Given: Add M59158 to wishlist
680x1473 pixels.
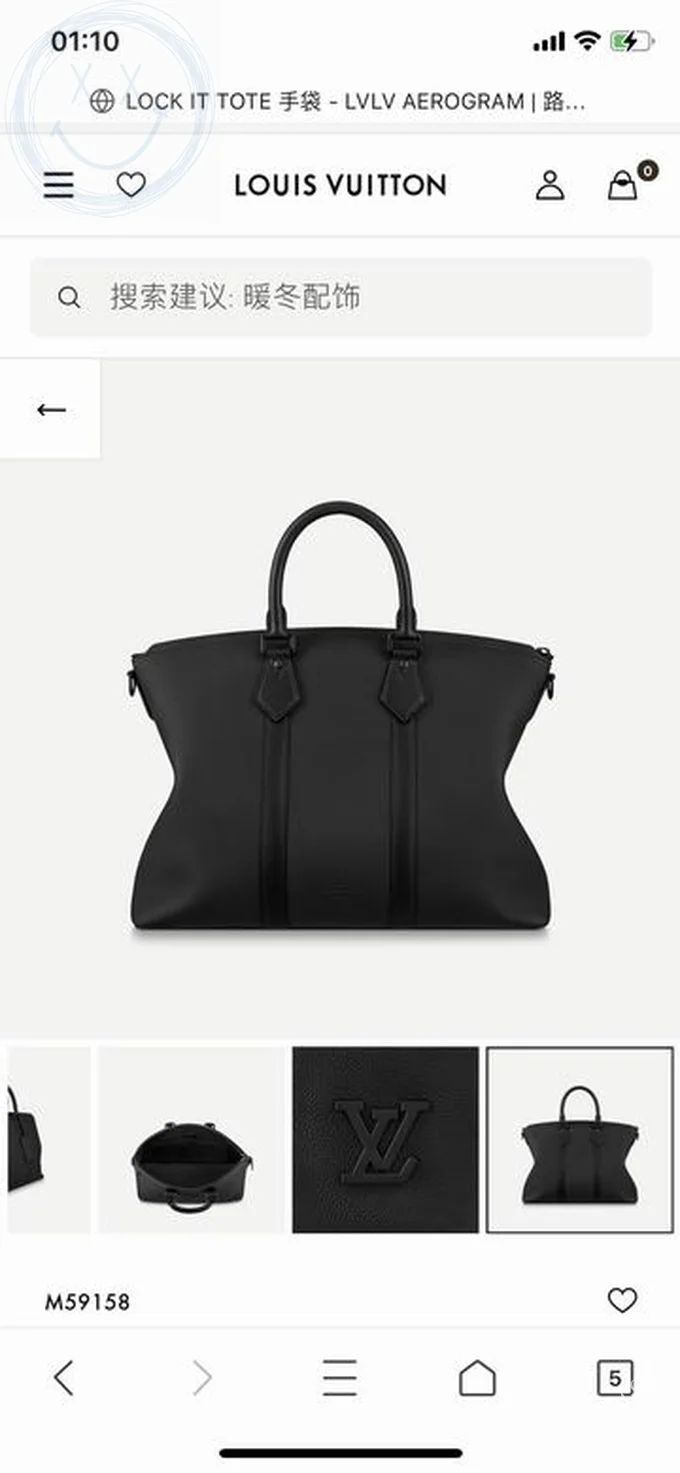Looking at the screenshot, I should coord(622,1300).
